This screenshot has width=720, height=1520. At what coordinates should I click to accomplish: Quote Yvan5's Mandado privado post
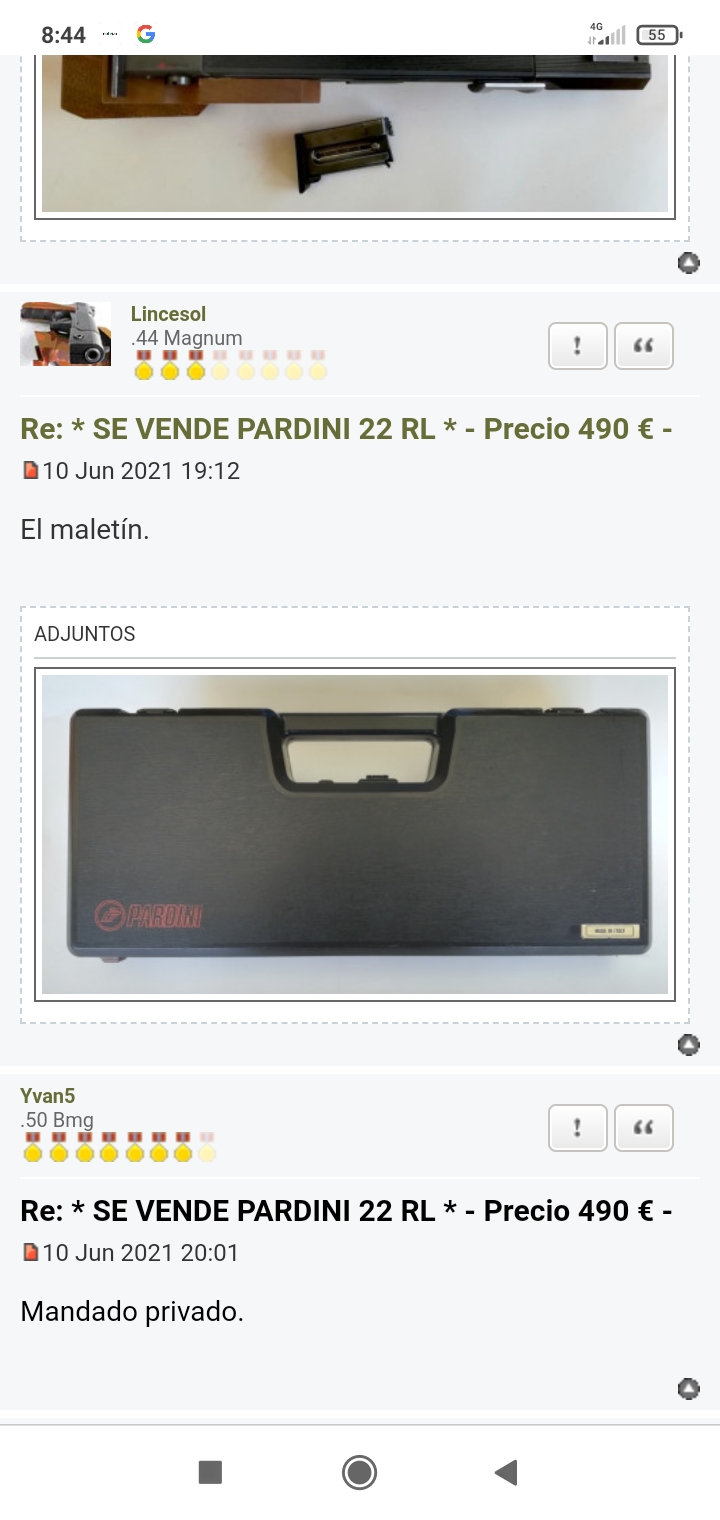click(x=643, y=1128)
